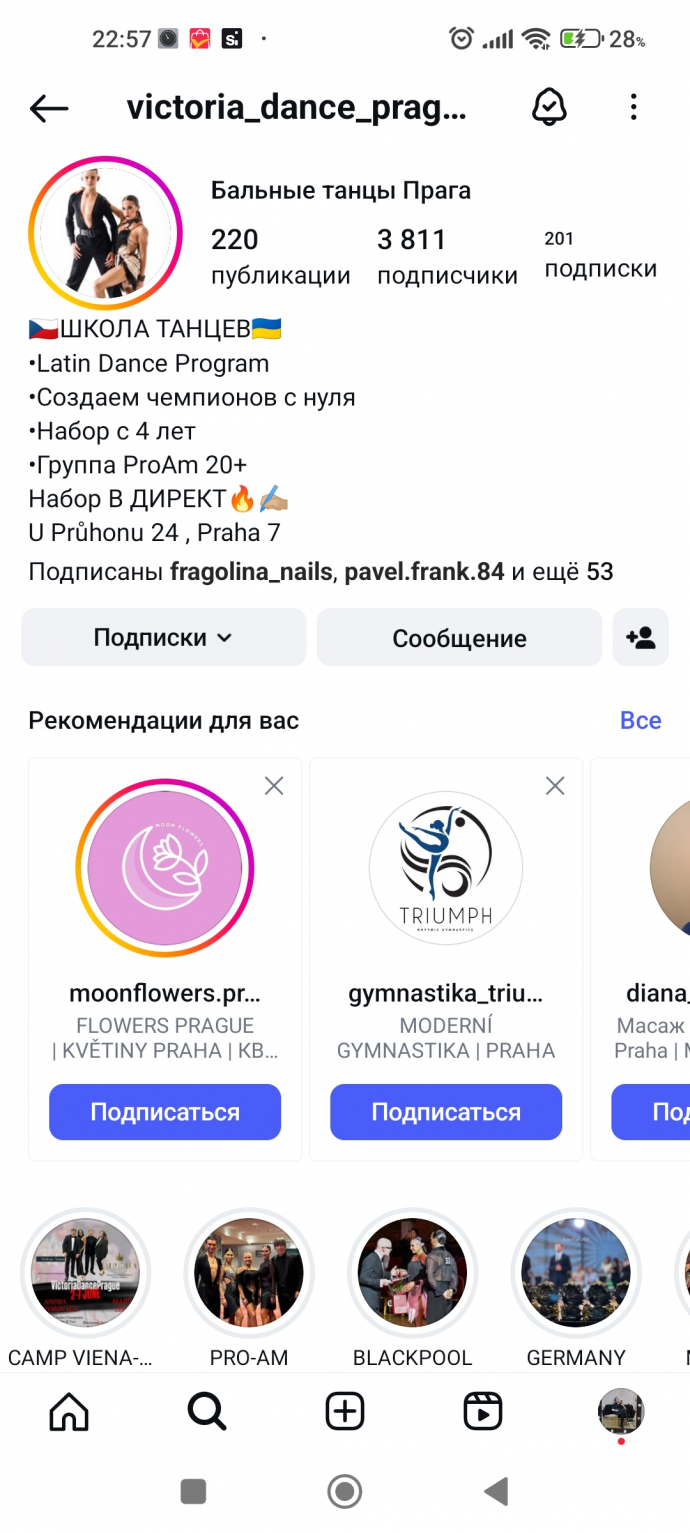Tap the Сообщение button
This screenshot has height=1533, width=690.
point(459,638)
